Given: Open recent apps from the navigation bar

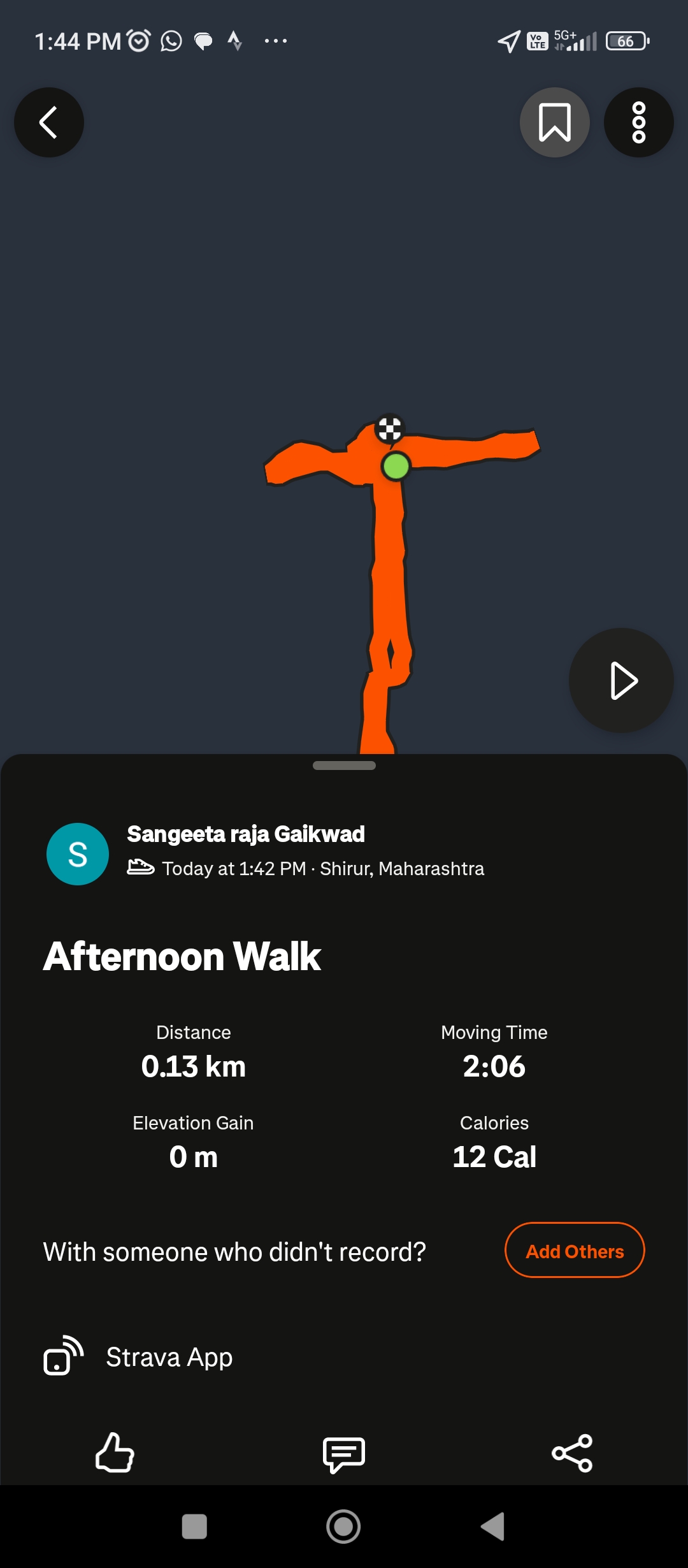Looking at the screenshot, I should tap(194, 1527).
